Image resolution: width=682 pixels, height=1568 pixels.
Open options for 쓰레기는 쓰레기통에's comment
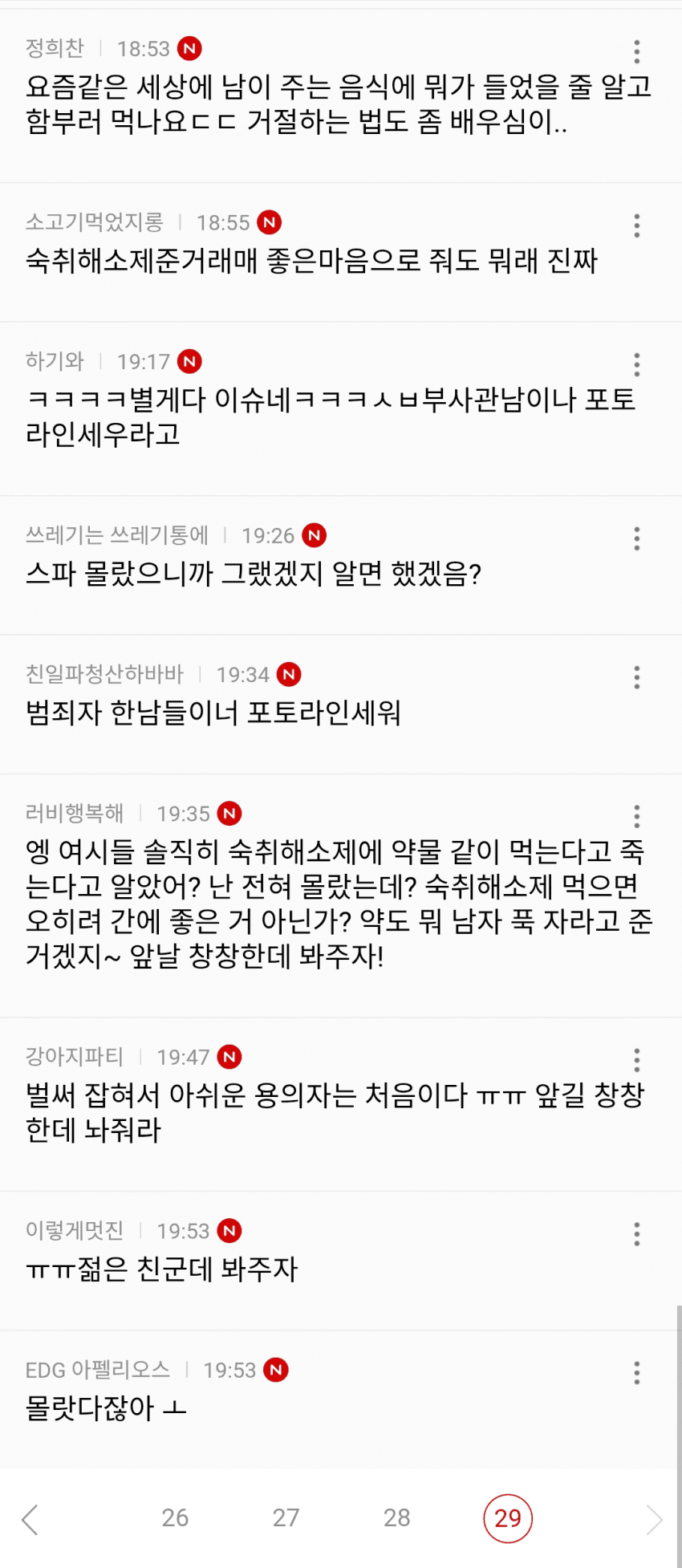636,538
